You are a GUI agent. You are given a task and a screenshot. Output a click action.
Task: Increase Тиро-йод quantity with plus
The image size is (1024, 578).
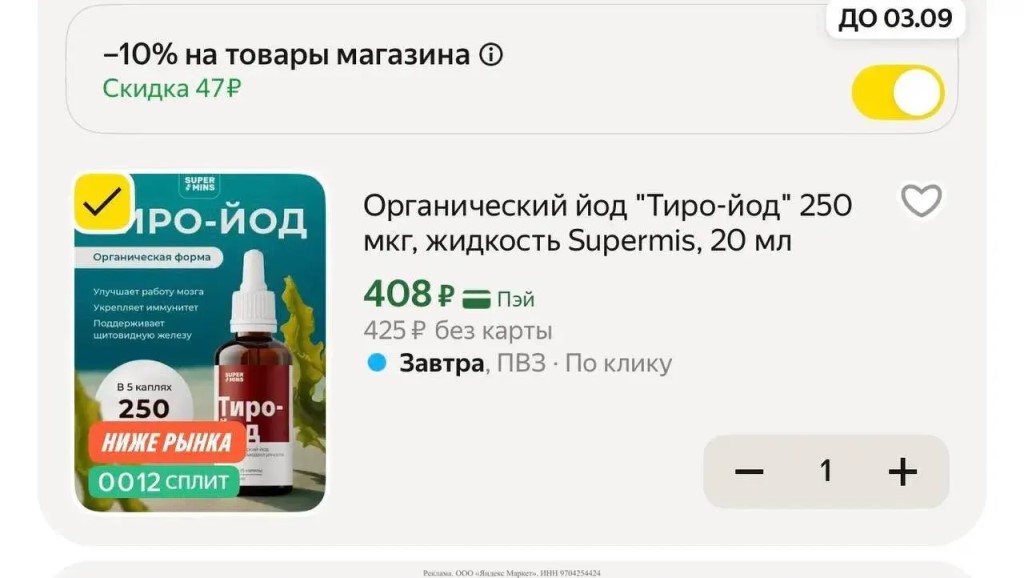point(902,471)
